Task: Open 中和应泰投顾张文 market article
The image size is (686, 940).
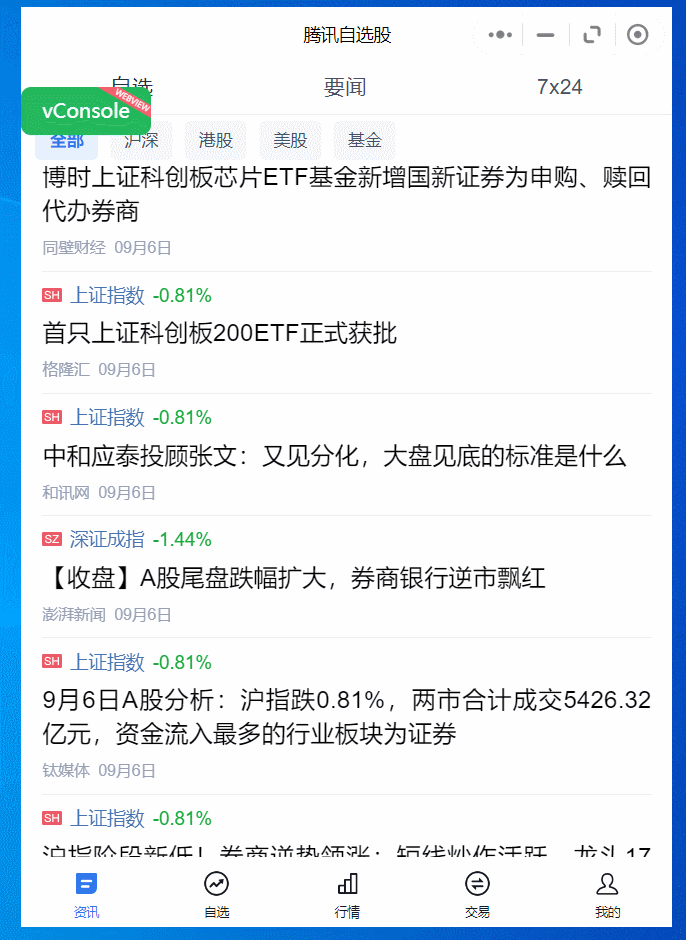Action: (334, 456)
